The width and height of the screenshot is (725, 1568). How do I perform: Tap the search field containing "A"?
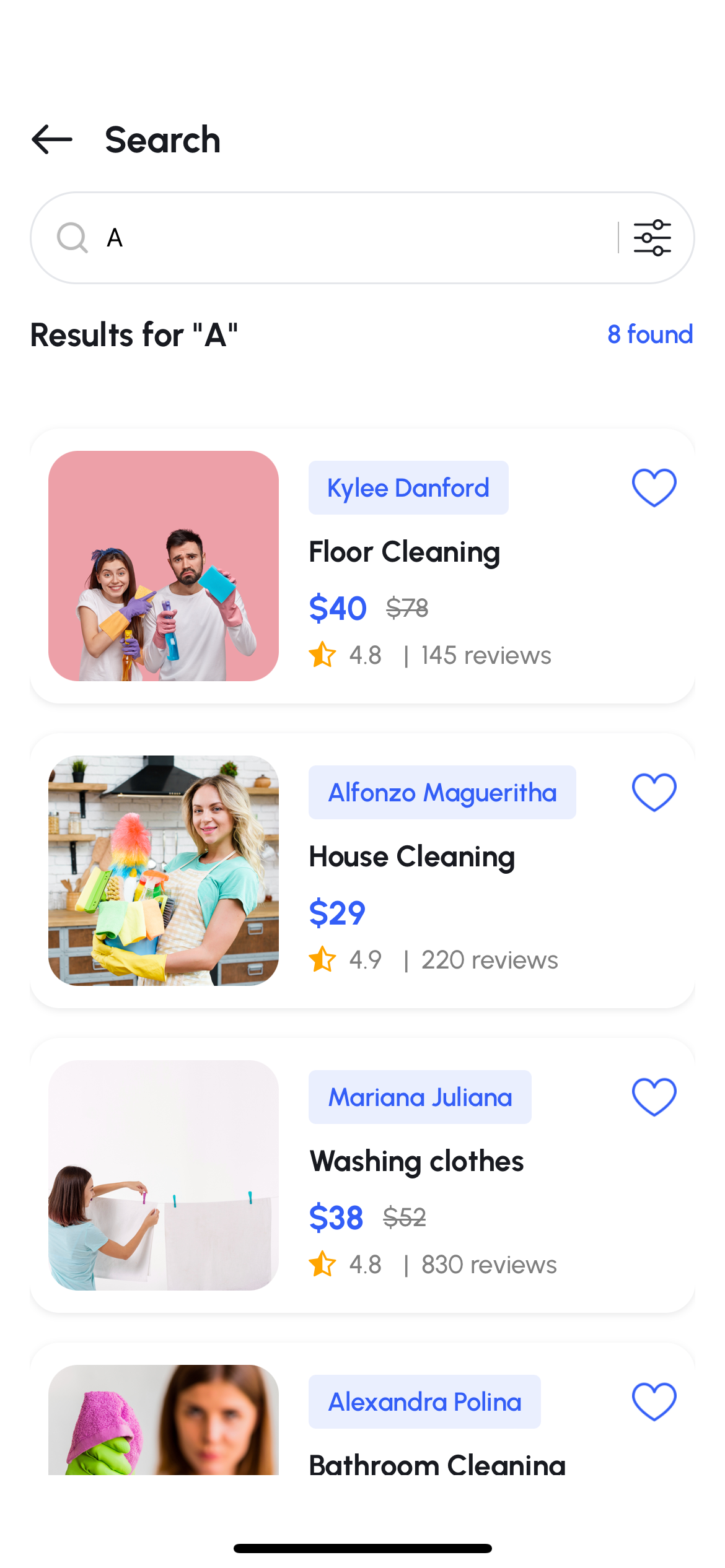coord(347,238)
